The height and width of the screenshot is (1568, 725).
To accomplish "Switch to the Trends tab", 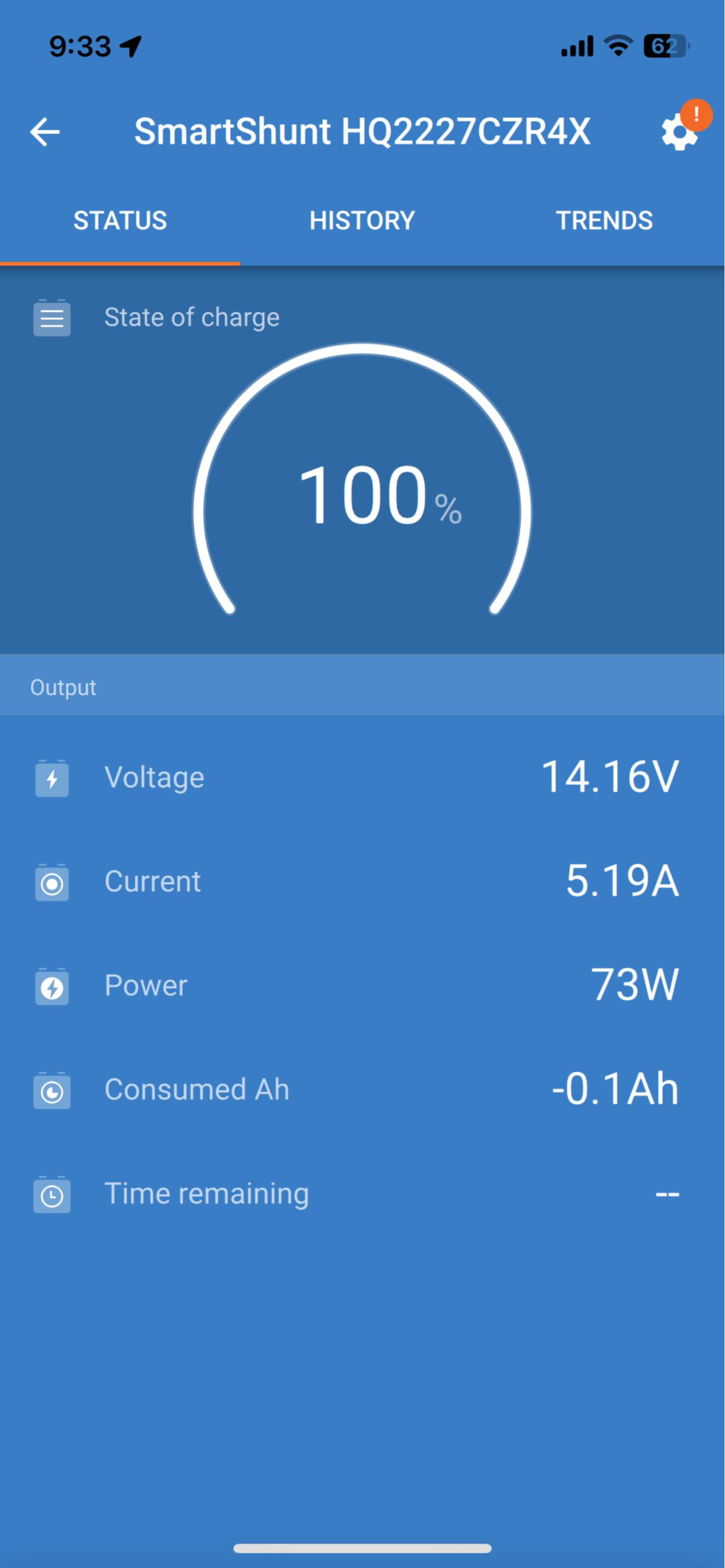I will click(604, 220).
